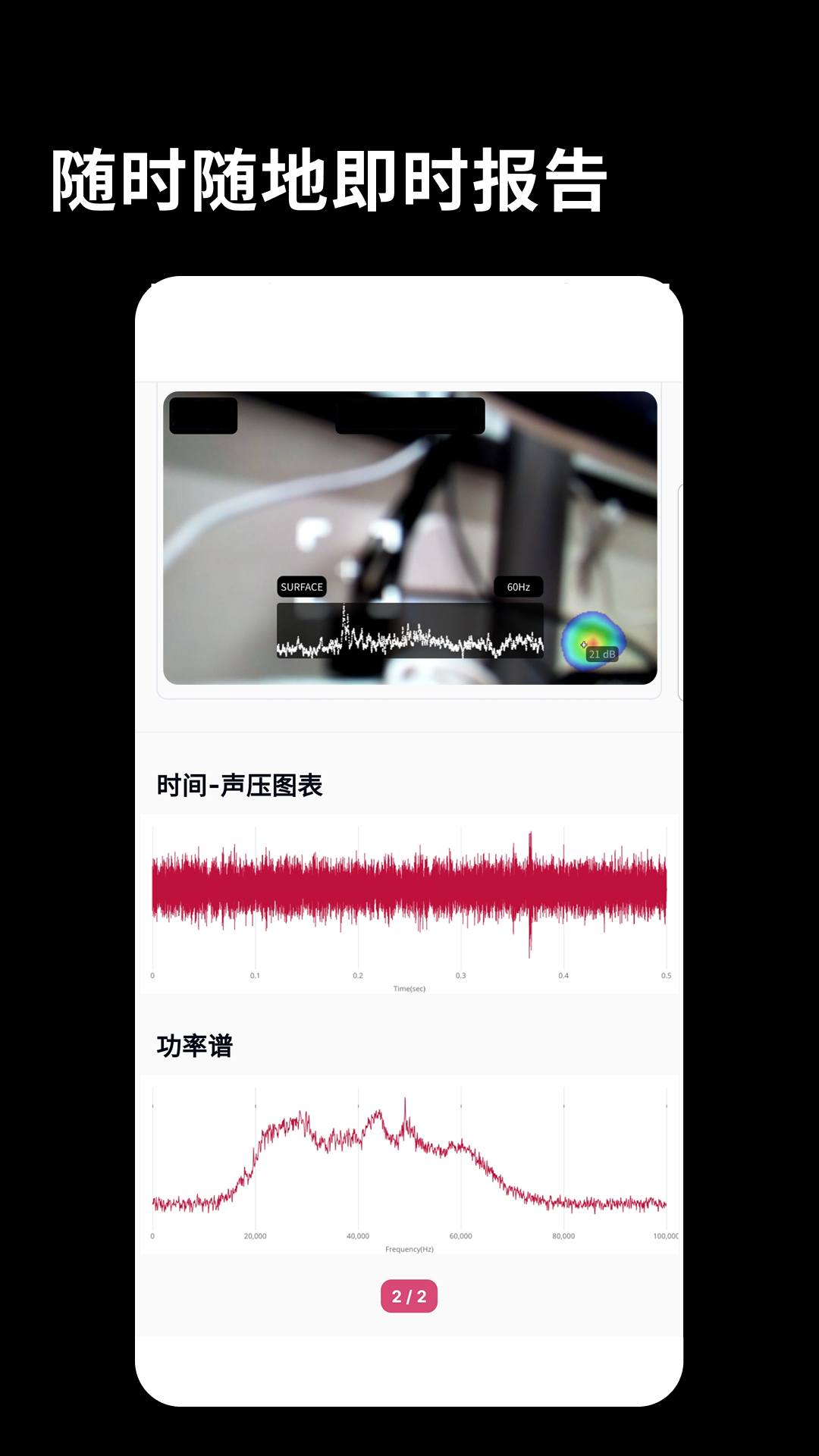Screen dimensions: 819x1456
Task: Select the SURFACE mode badge on the video
Action: 301,586
